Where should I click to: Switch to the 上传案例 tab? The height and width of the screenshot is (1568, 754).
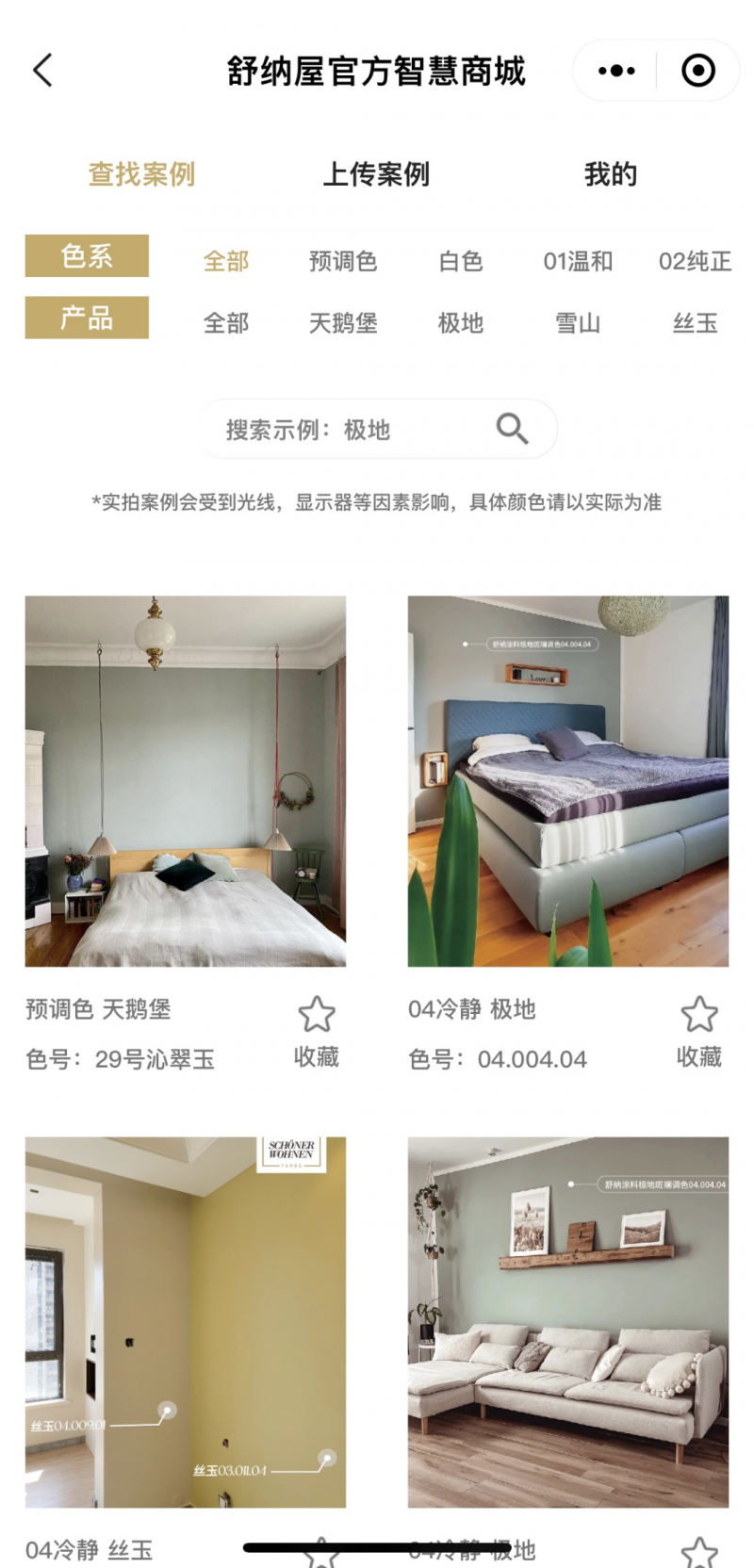point(376,174)
